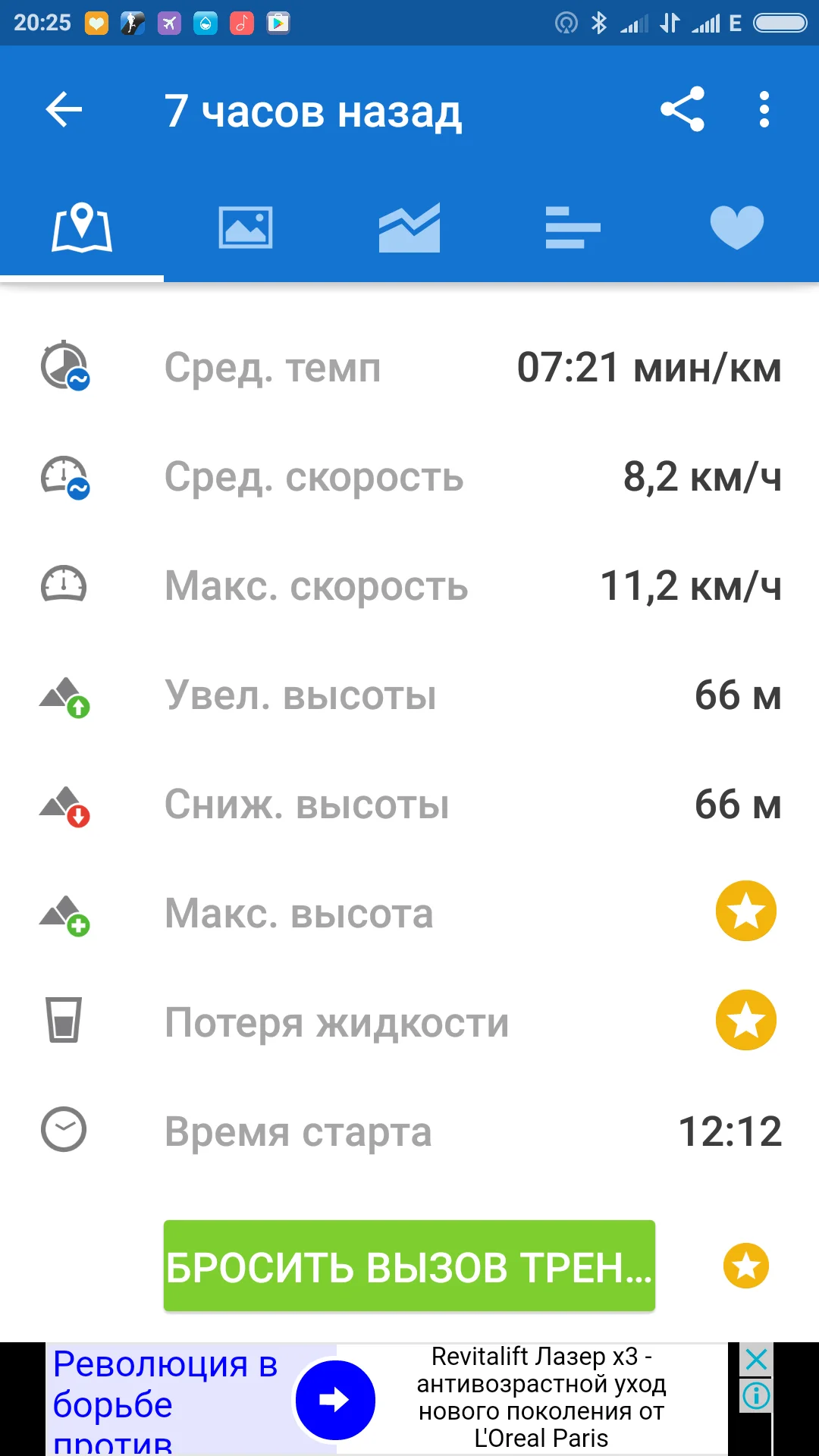Switch to the map summary tab

coord(82,227)
